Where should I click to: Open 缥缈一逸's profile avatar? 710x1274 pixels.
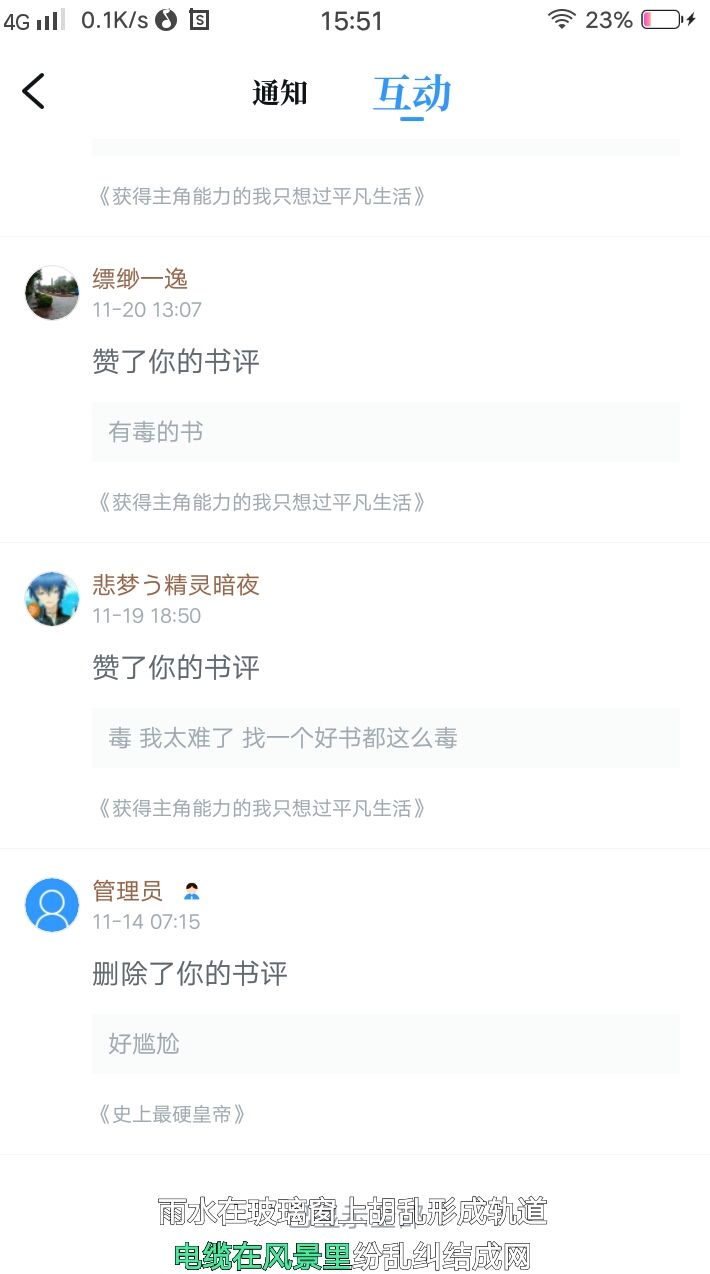(52, 293)
